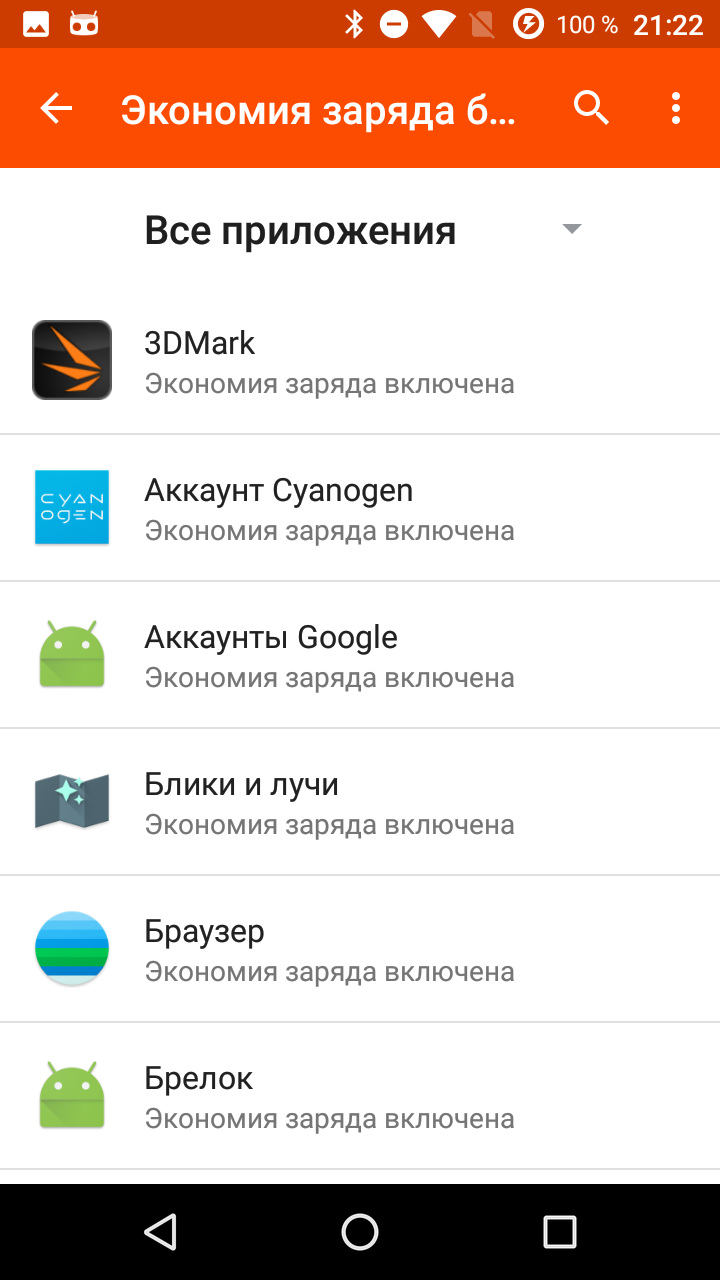Select the Аккаунт Cyanogen row

[x=360, y=508]
